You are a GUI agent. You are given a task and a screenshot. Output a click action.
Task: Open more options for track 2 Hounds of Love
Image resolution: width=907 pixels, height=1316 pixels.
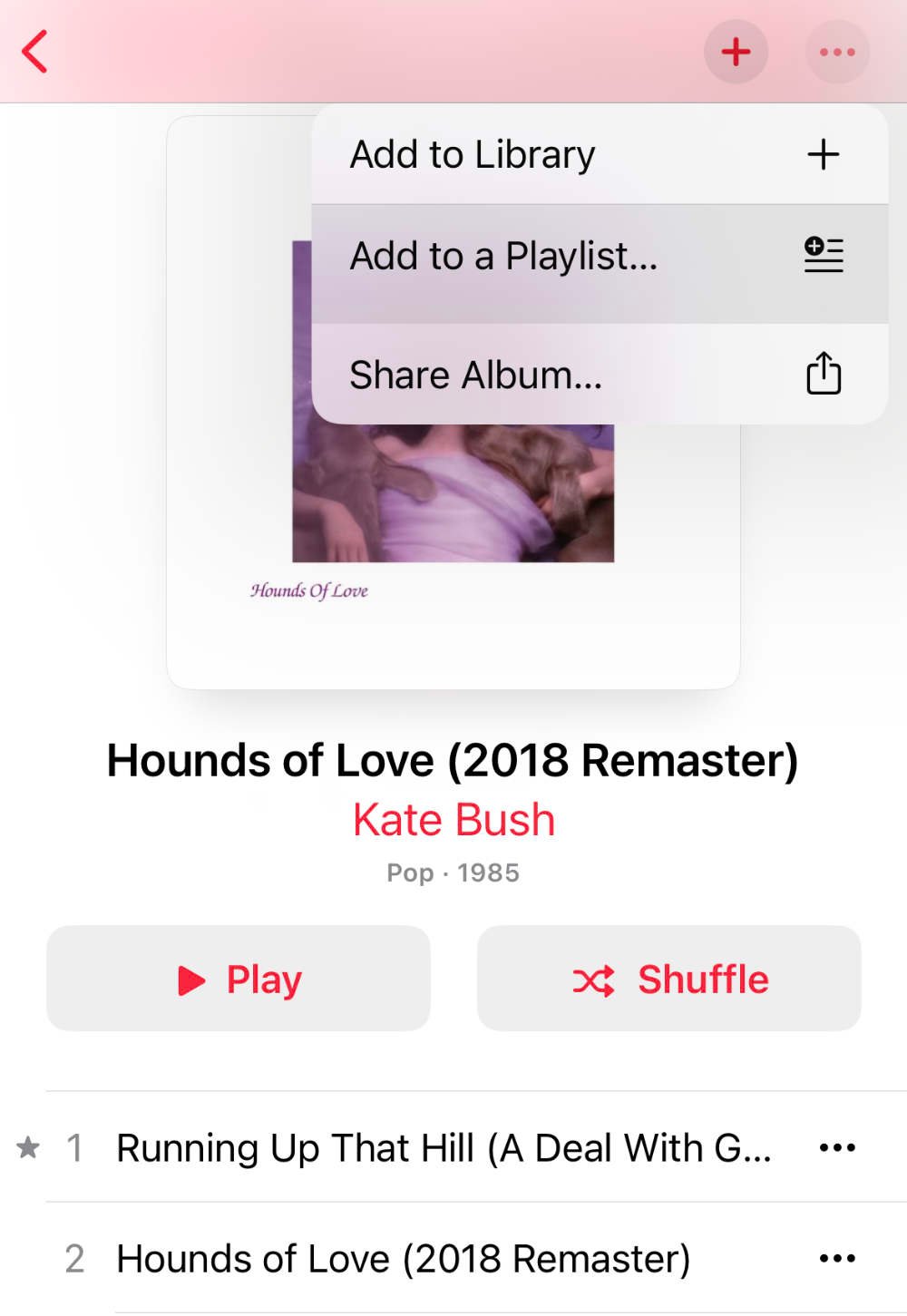837,1259
